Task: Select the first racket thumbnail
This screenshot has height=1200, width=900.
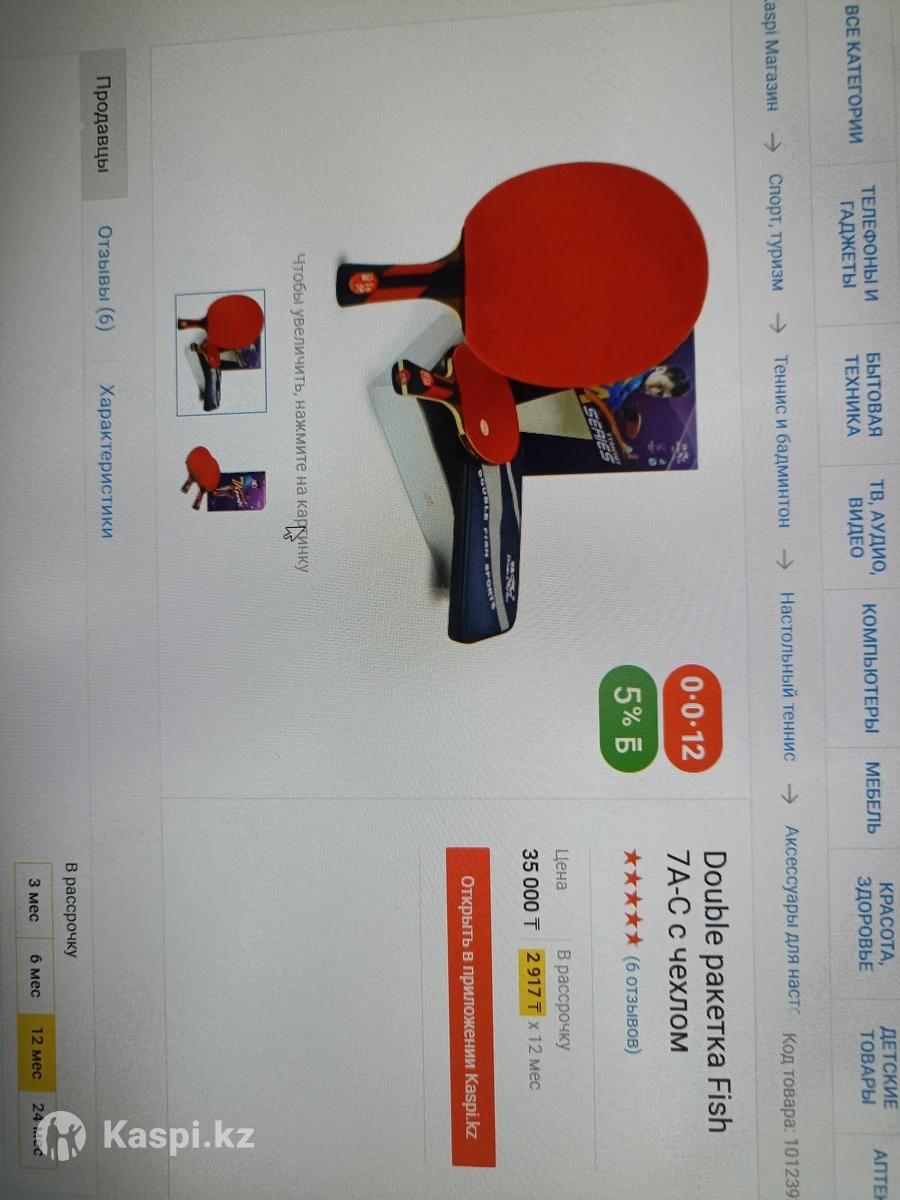Action: click(221, 352)
